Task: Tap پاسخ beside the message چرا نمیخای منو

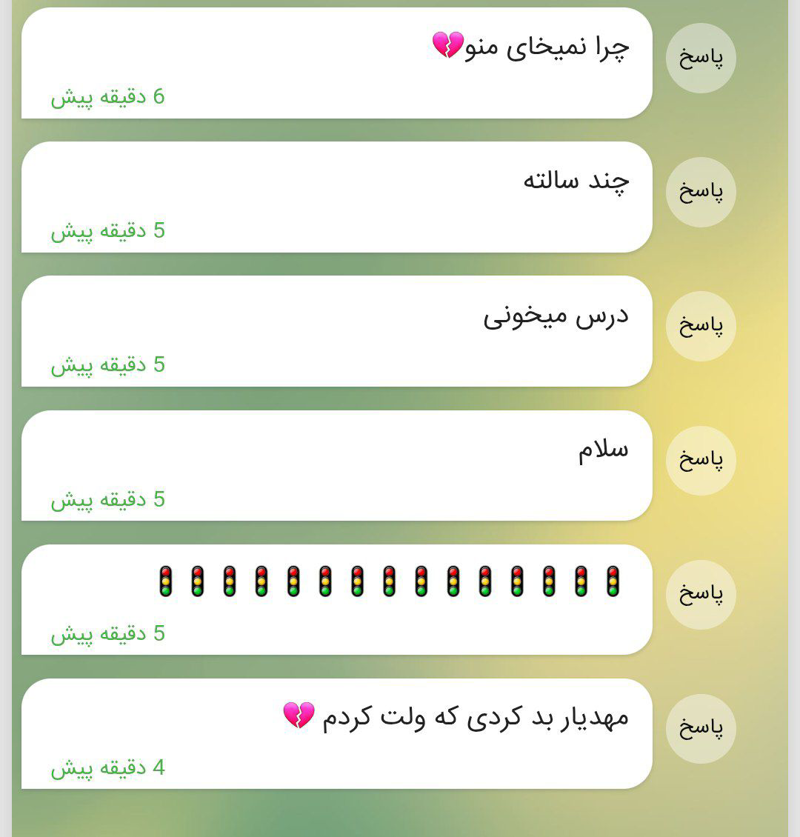Action: point(701,58)
